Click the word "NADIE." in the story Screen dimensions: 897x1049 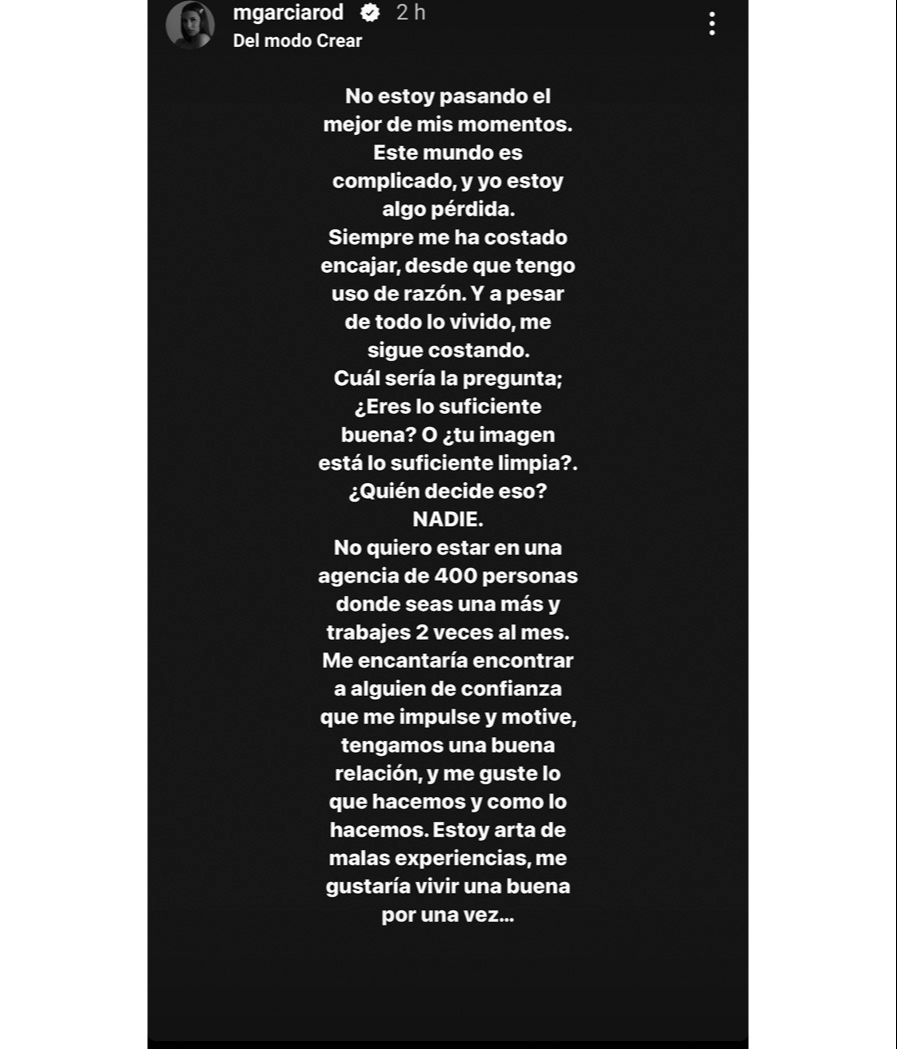pos(446,518)
